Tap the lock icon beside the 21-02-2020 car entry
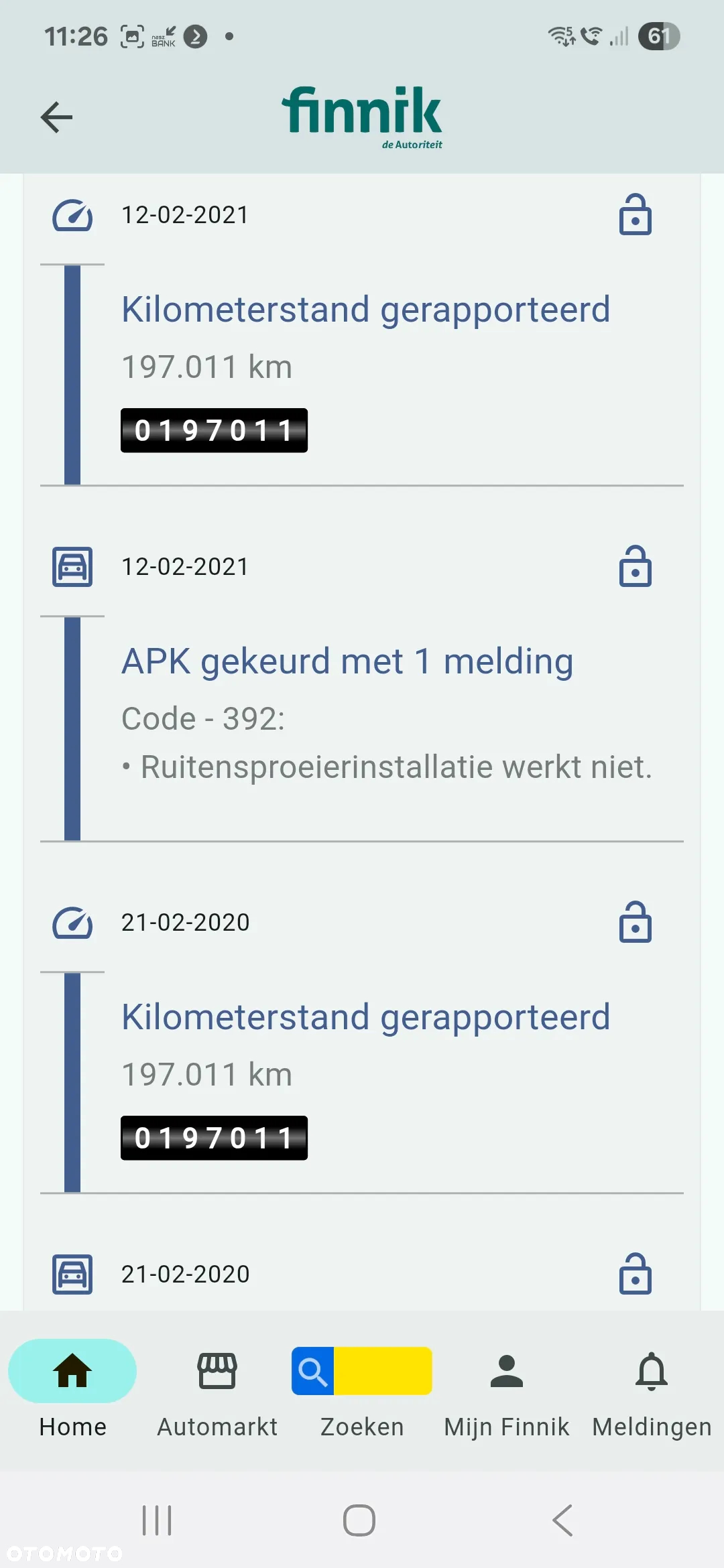This screenshot has width=724, height=1568. 635,1274
